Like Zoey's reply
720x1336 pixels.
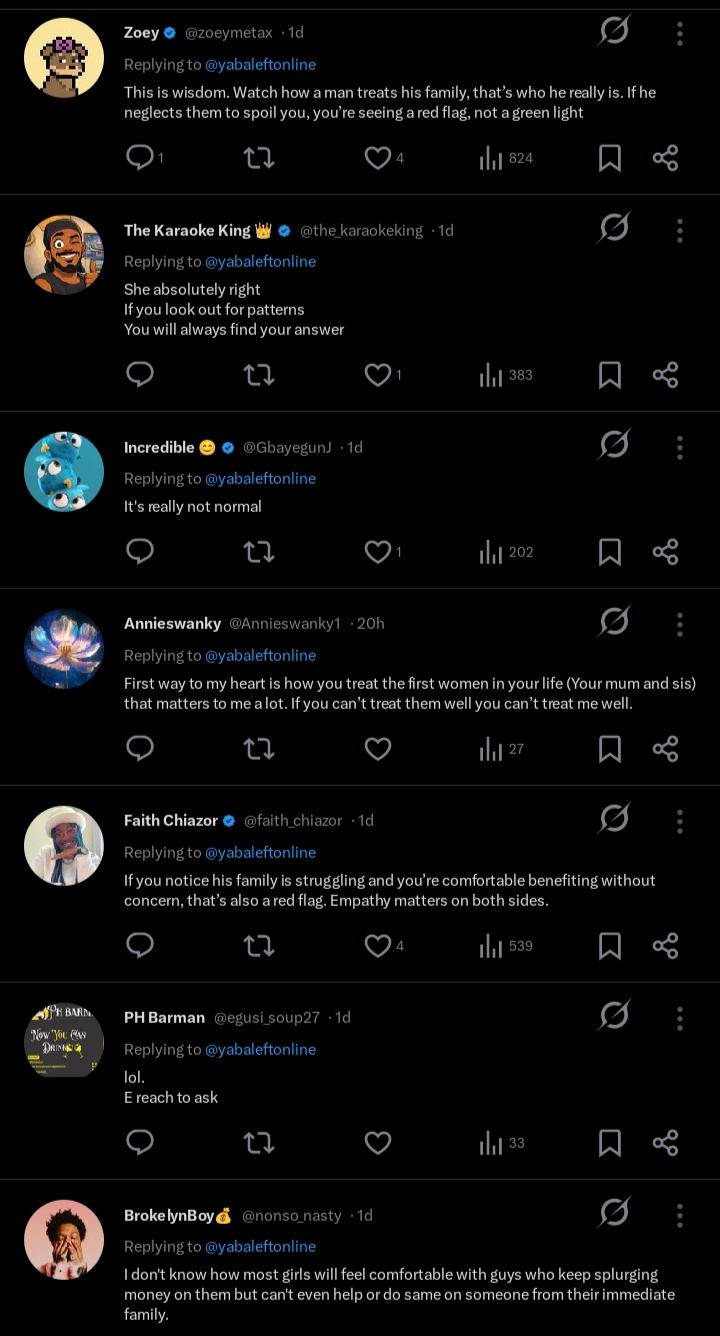(x=377, y=158)
